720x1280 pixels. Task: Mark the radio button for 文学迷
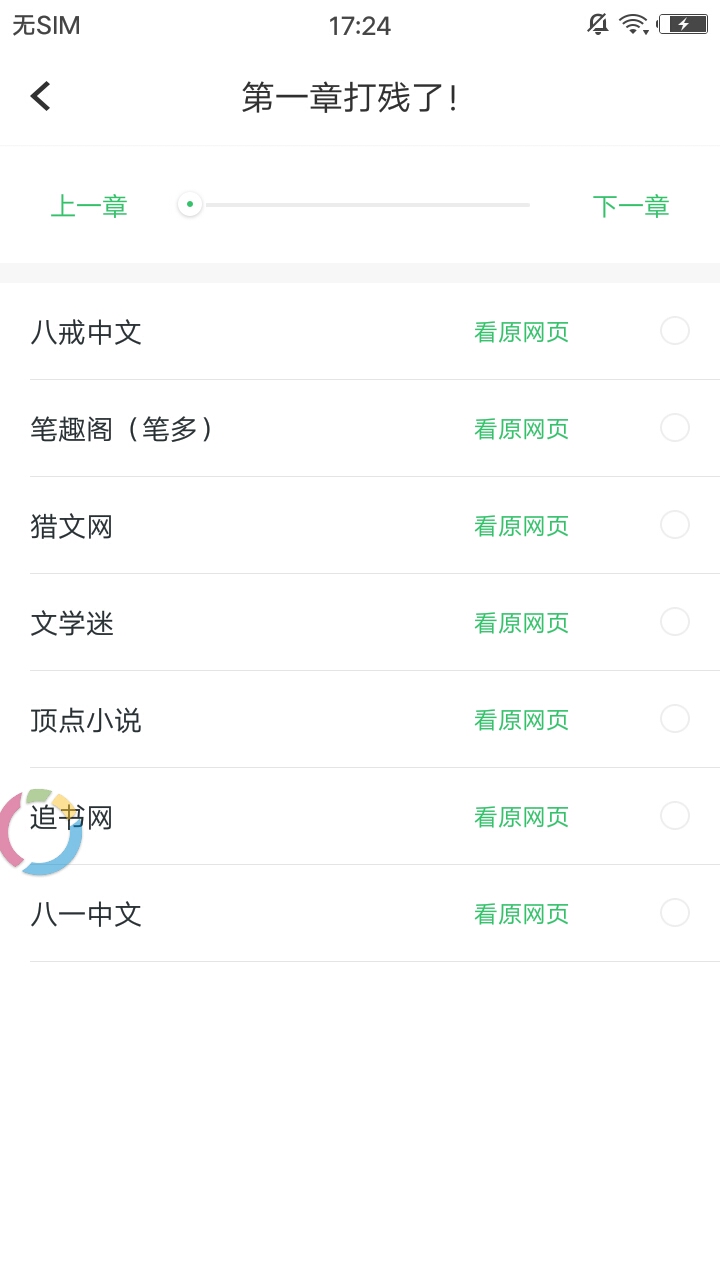(x=674, y=621)
